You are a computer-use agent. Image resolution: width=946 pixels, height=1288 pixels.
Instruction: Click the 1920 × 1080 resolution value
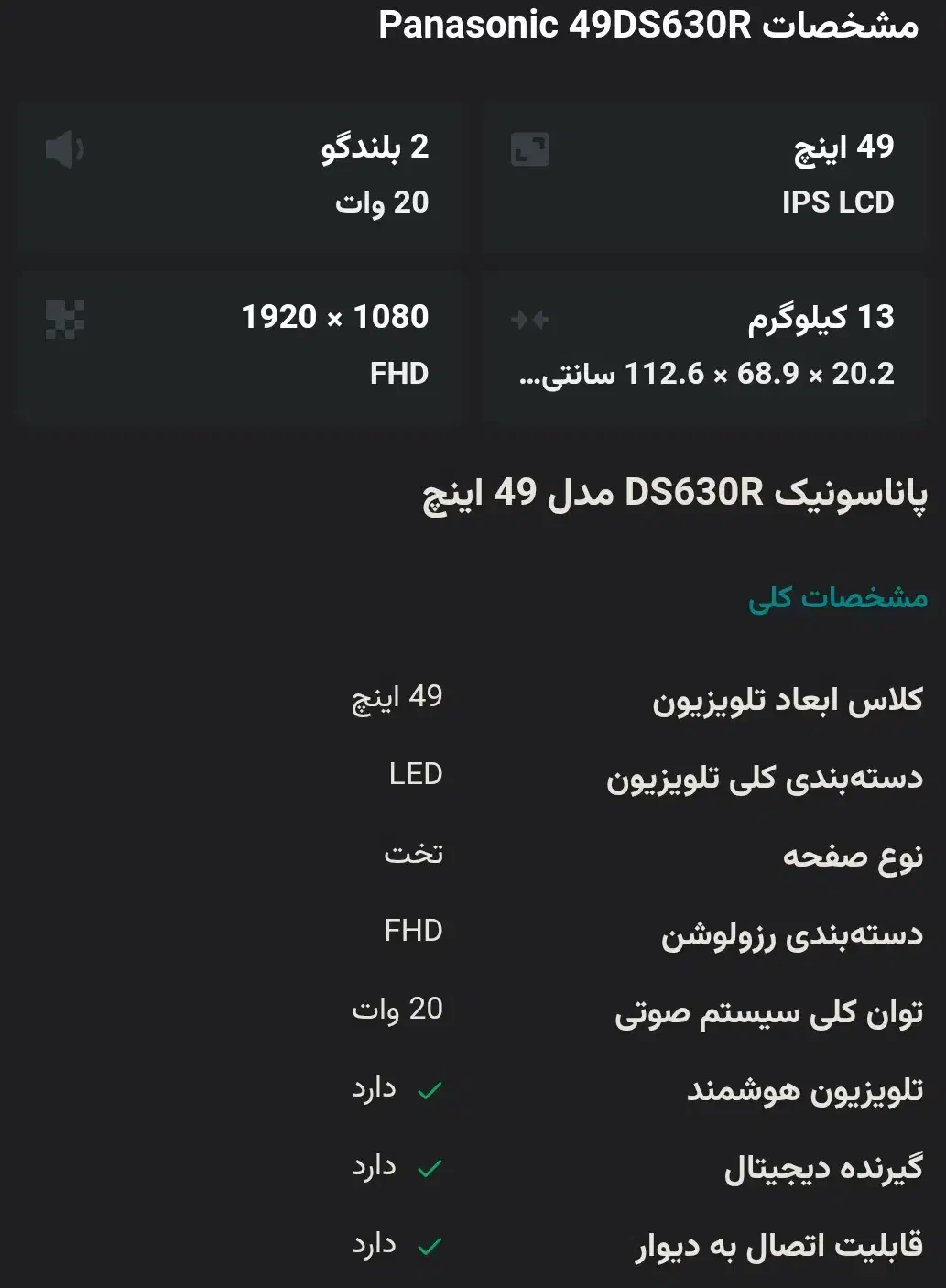coord(336,316)
